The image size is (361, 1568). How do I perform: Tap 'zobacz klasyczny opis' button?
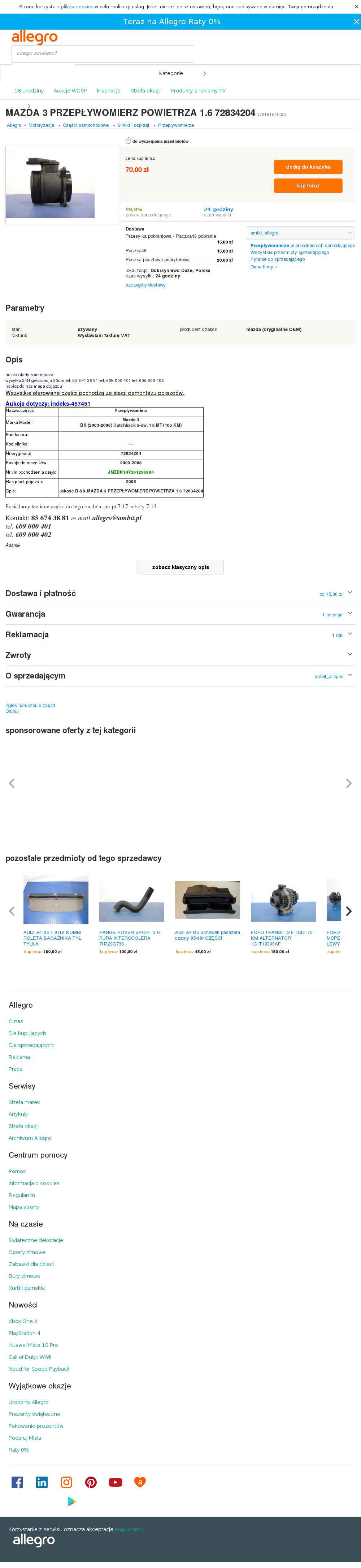[x=180, y=567]
